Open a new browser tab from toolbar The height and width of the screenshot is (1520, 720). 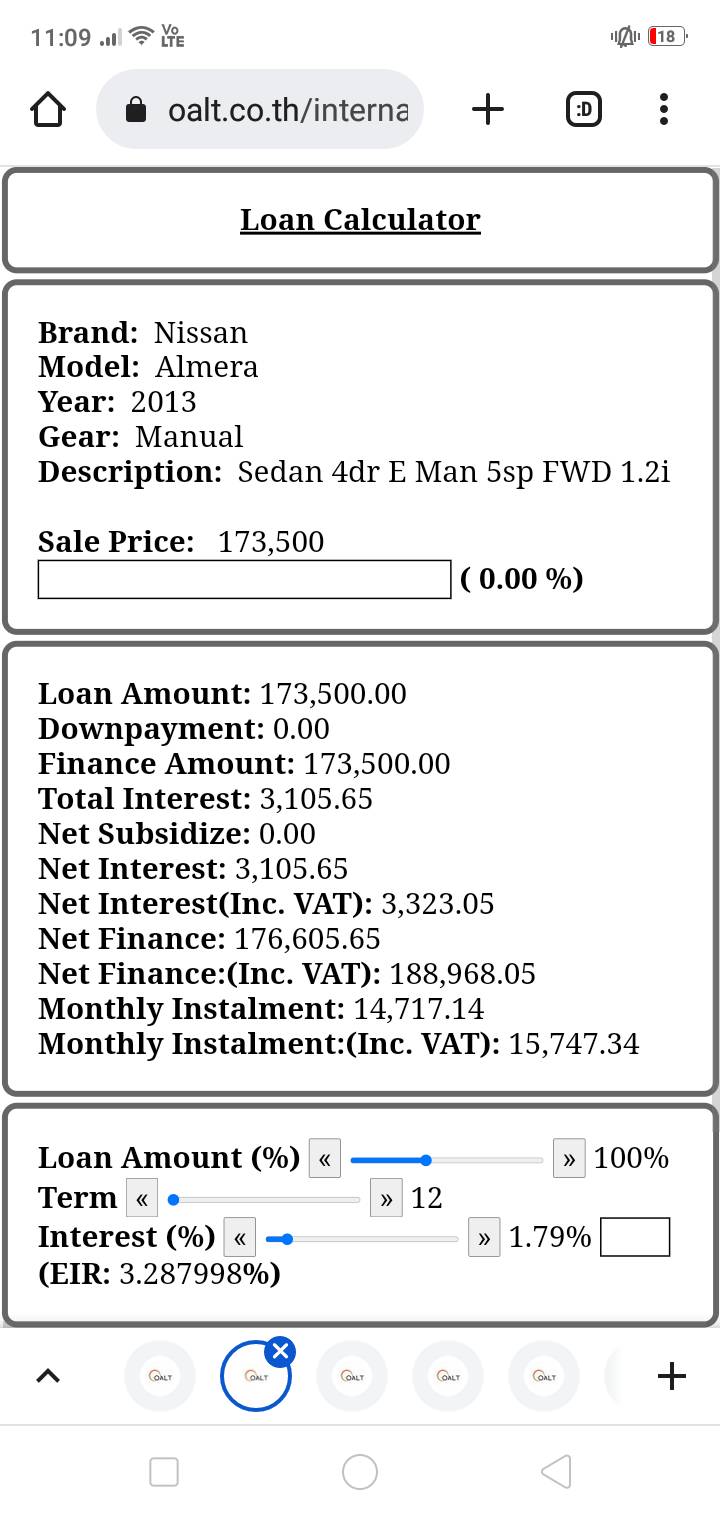point(487,109)
